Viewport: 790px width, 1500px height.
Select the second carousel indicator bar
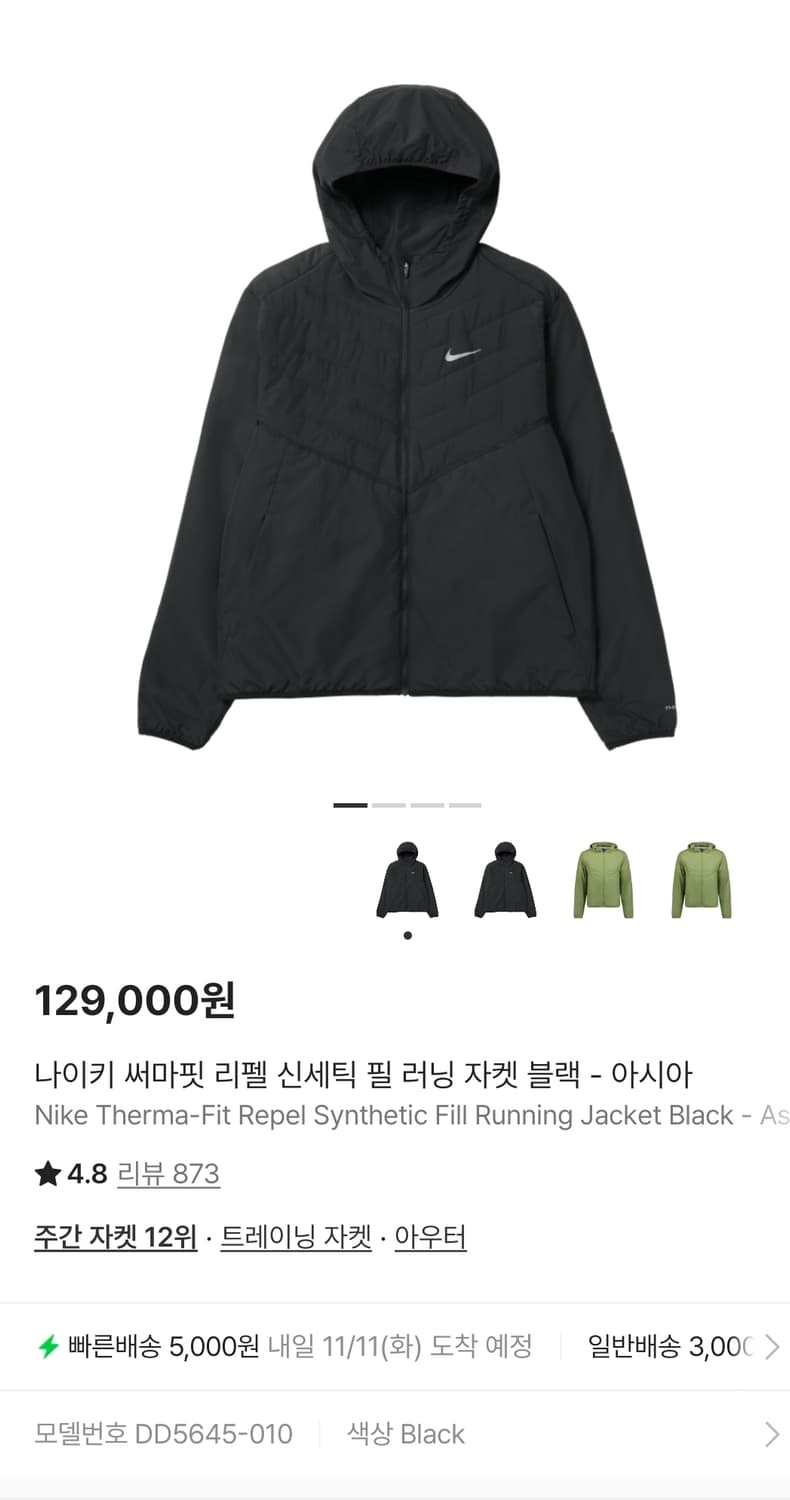point(389,804)
